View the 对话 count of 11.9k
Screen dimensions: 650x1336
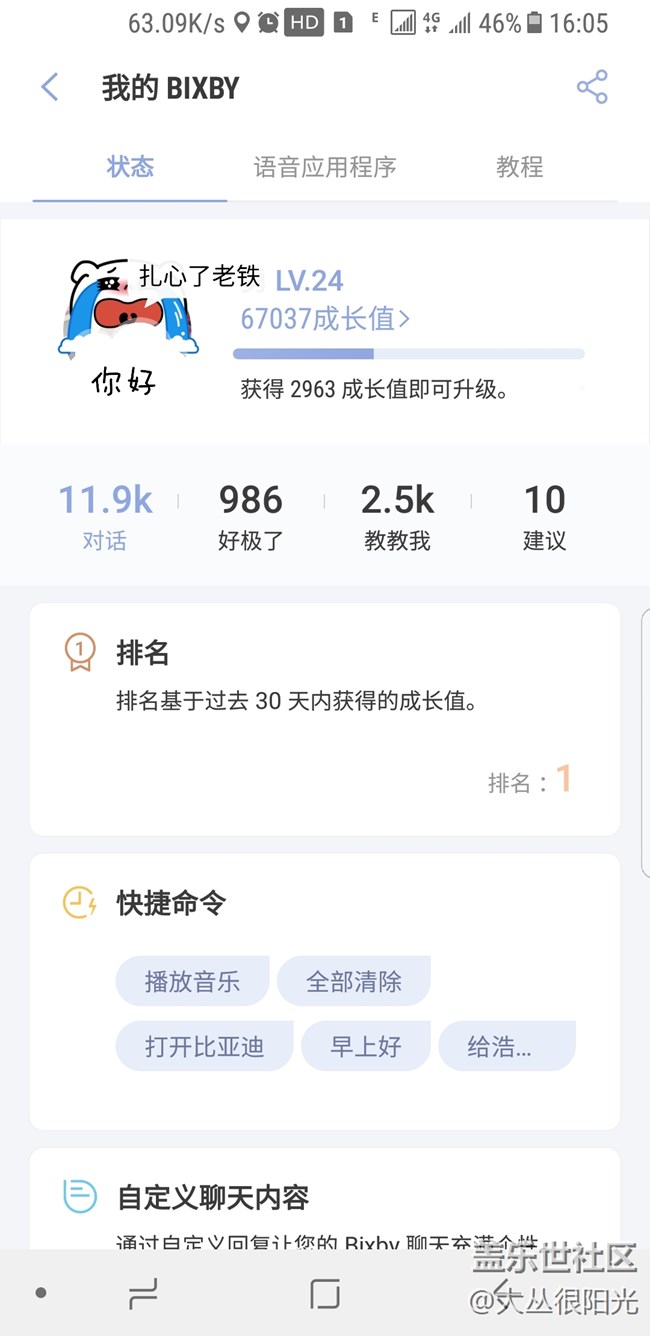105,516
